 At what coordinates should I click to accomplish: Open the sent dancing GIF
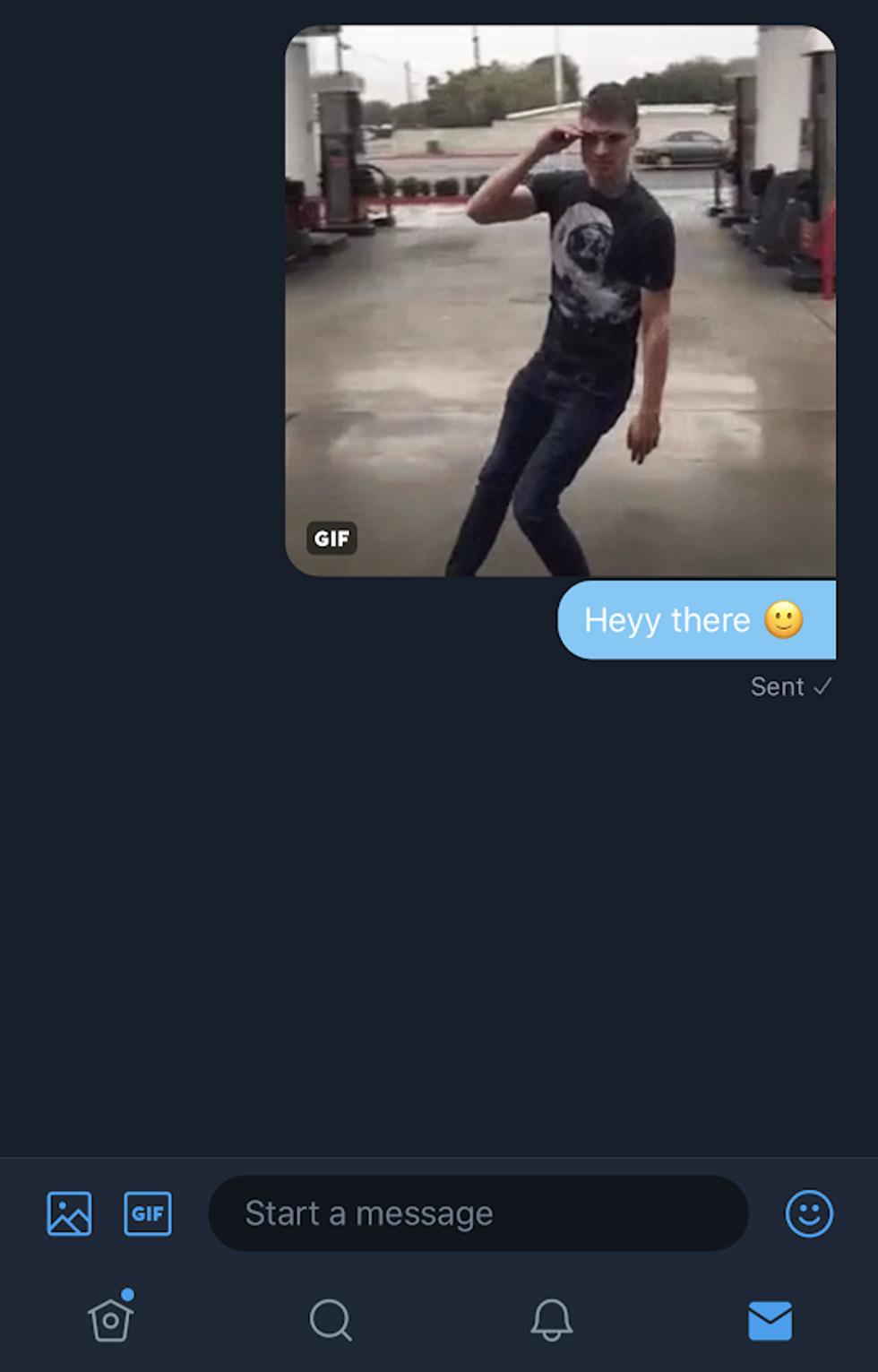pos(560,300)
